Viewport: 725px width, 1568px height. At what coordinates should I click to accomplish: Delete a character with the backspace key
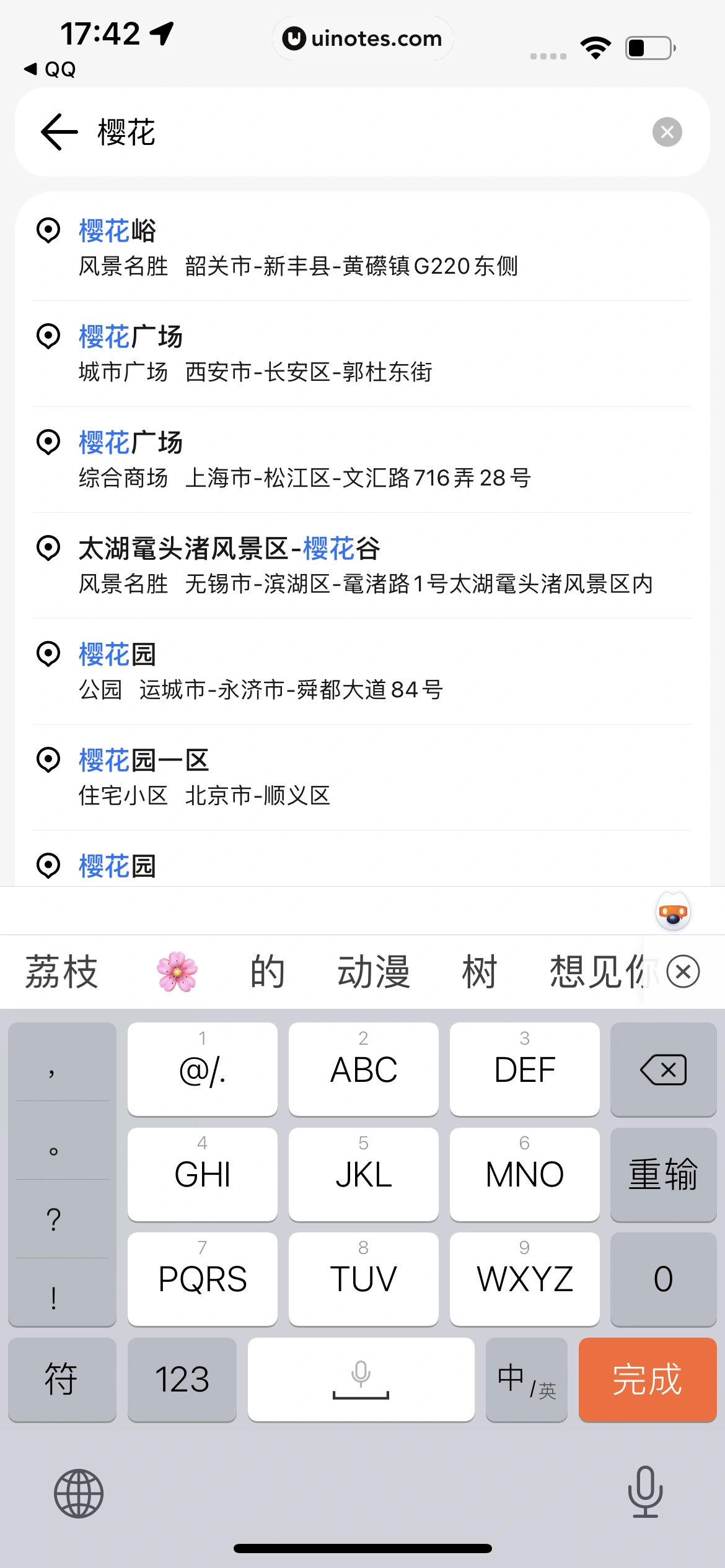[663, 1069]
